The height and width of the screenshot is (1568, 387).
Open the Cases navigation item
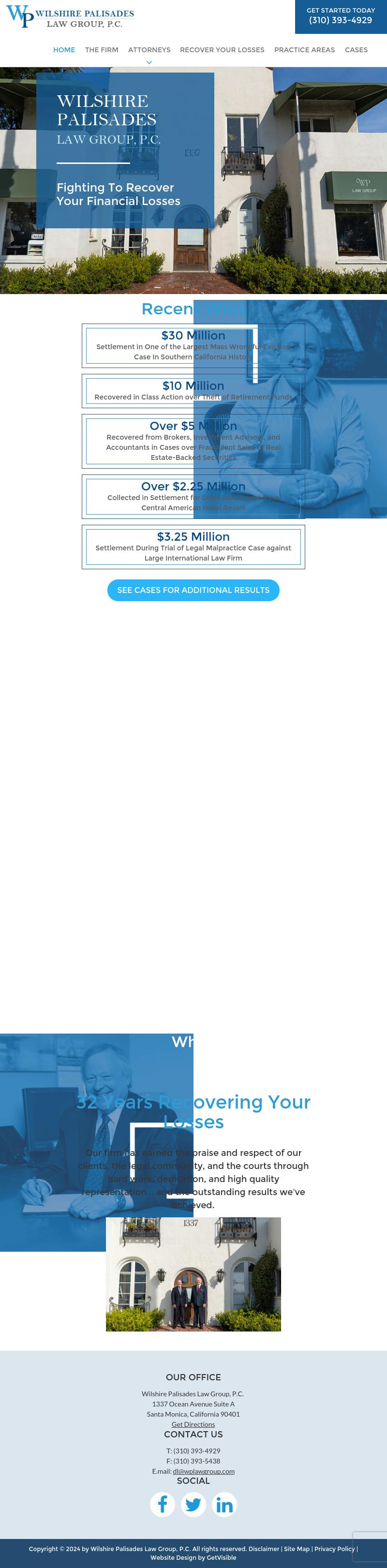click(356, 50)
